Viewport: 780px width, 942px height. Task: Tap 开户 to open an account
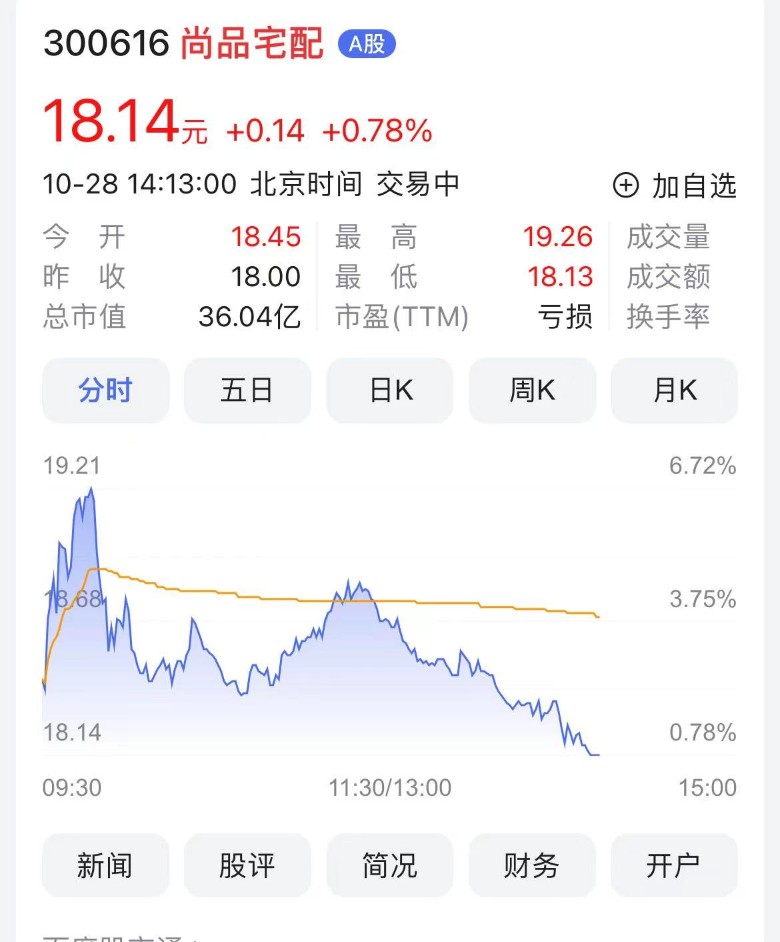(x=674, y=865)
